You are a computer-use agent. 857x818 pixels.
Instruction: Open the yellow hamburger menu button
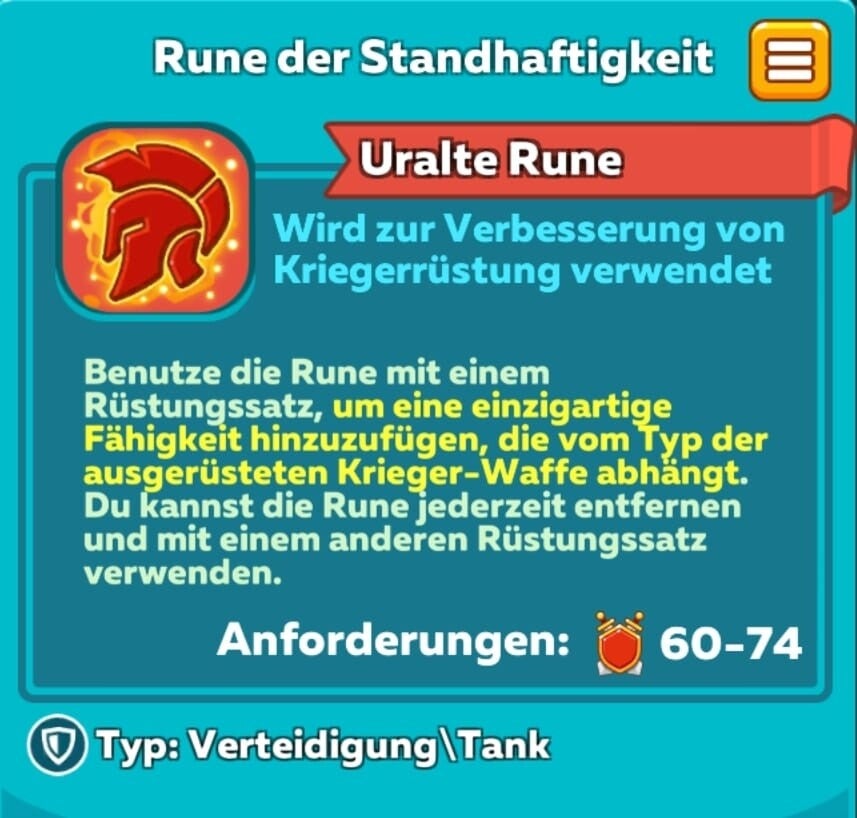(789, 60)
